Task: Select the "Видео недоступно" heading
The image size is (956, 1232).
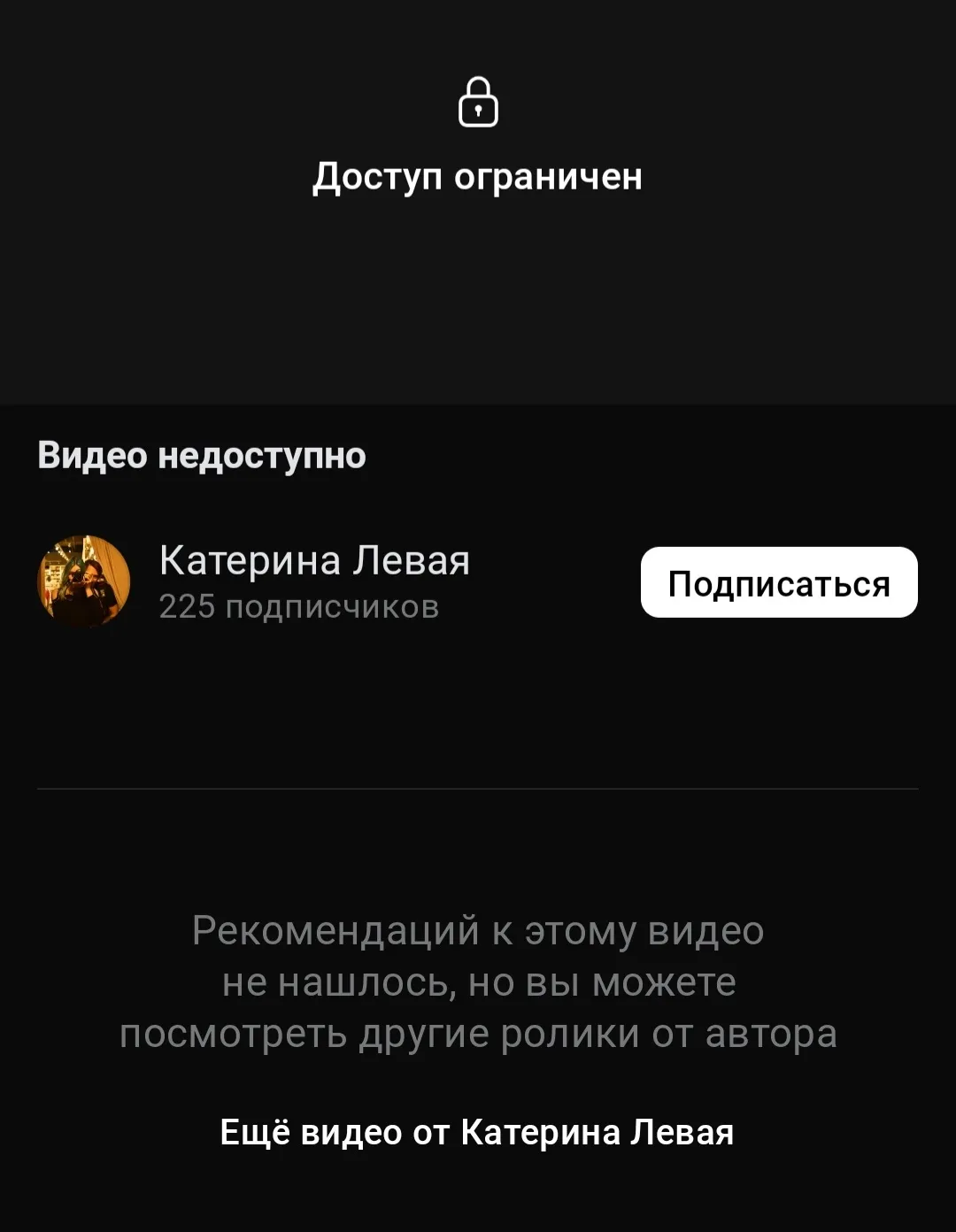Action: click(x=202, y=457)
